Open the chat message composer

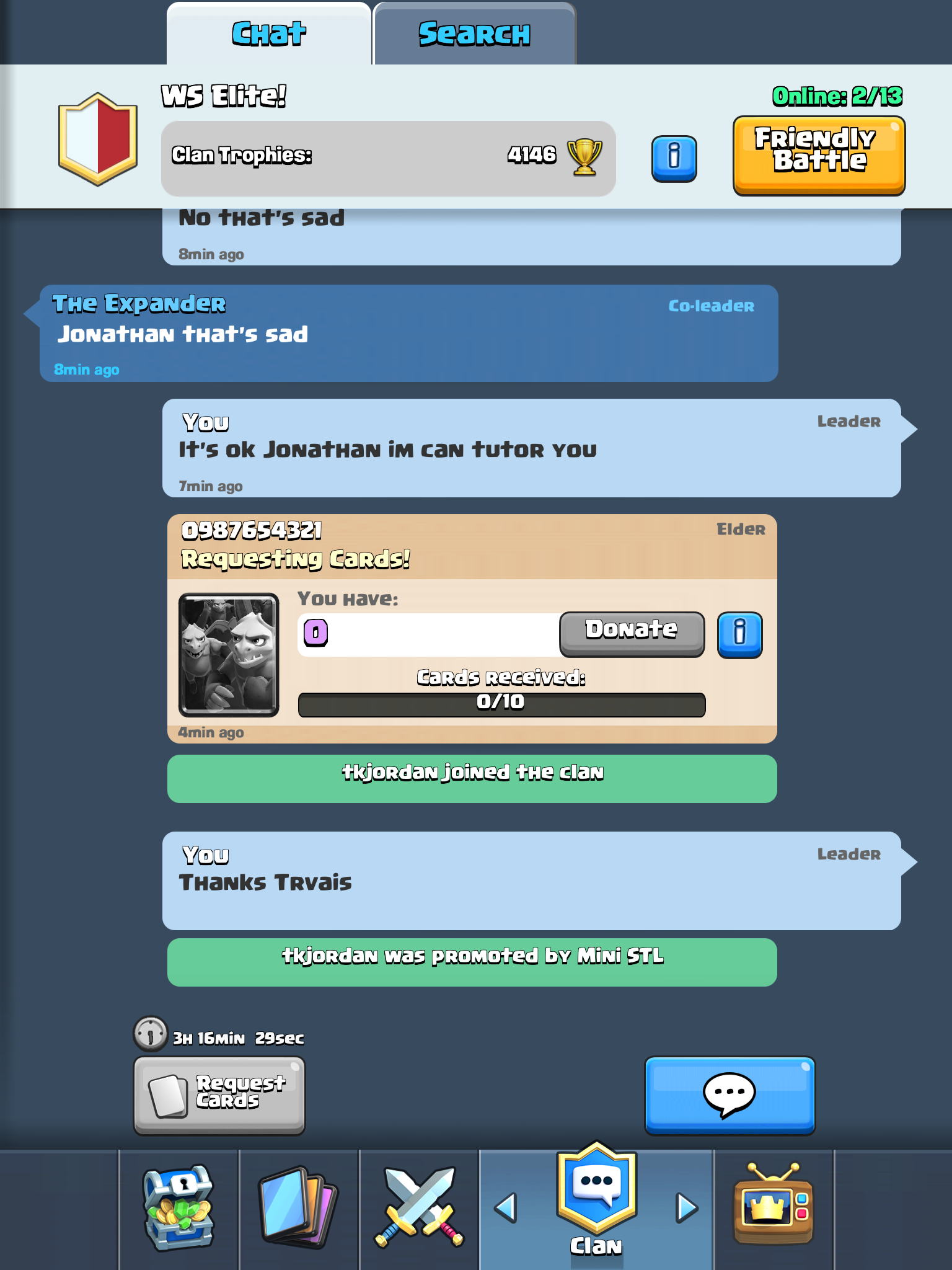(729, 1095)
